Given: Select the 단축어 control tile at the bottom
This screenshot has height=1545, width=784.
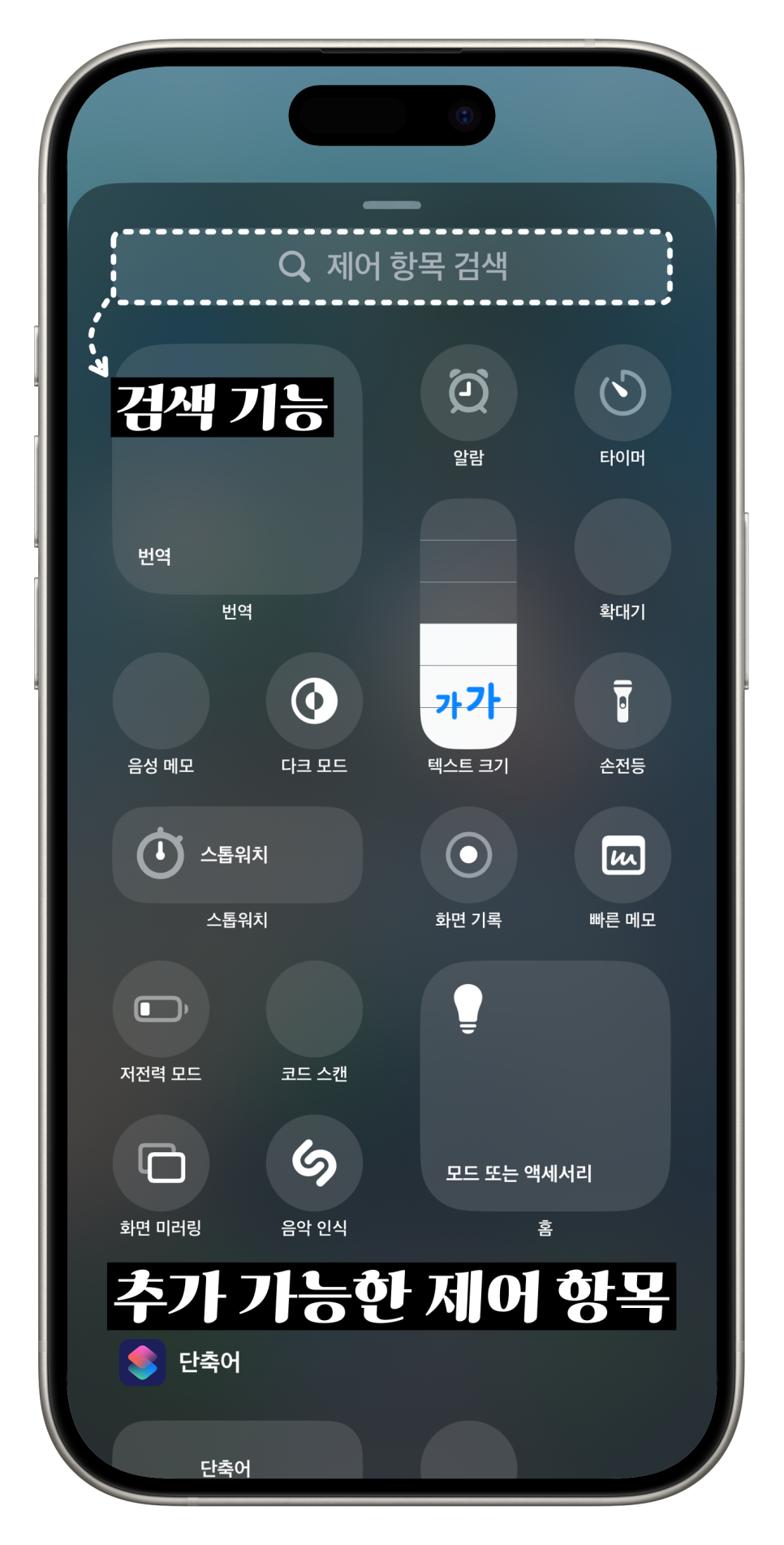Looking at the screenshot, I should coord(237,1450).
